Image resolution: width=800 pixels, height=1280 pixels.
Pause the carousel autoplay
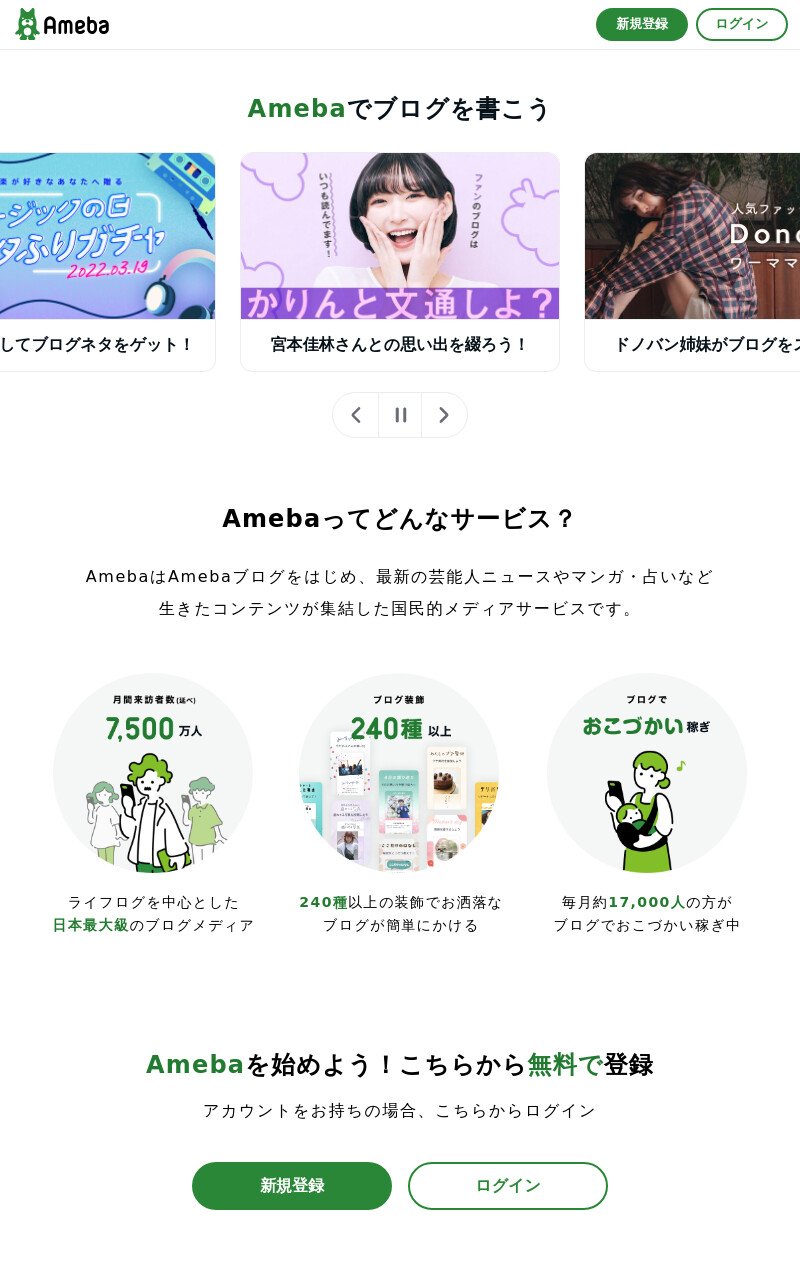point(400,415)
